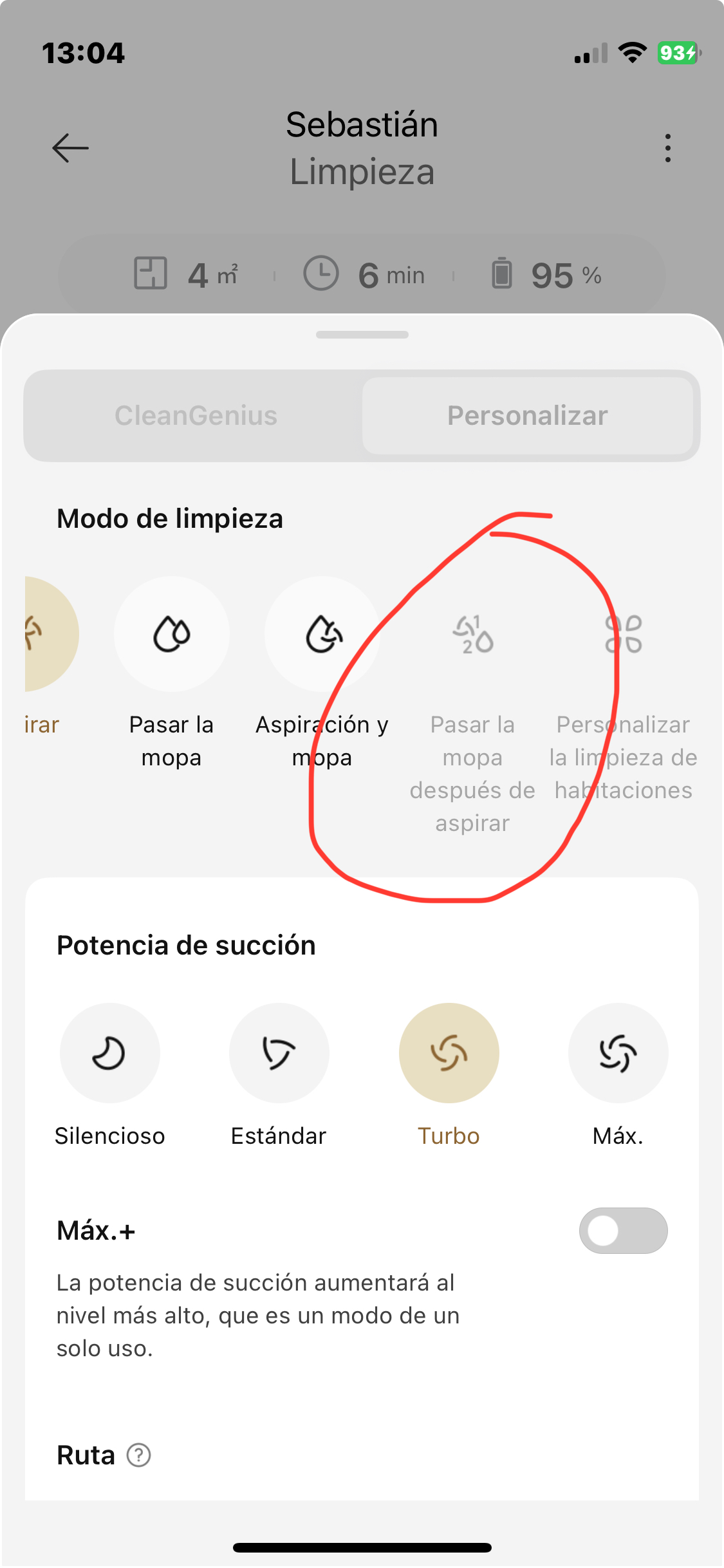Image resolution: width=724 pixels, height=1568 pixels.
Task: Choose Pasar la mopa después de aspirar
Action: pyautogui.click(x=473, y=635)
